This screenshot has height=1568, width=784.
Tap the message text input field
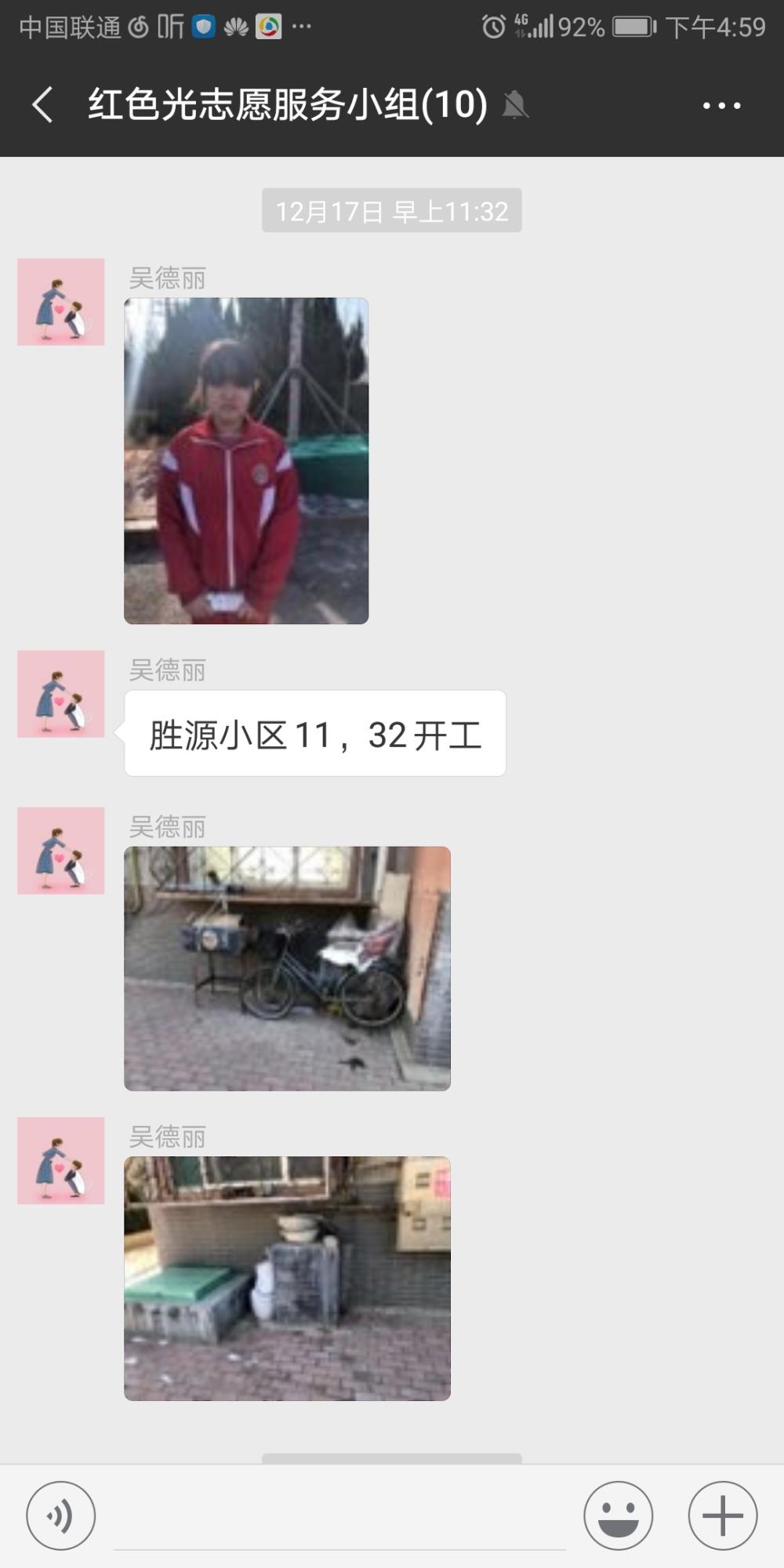339,1517
